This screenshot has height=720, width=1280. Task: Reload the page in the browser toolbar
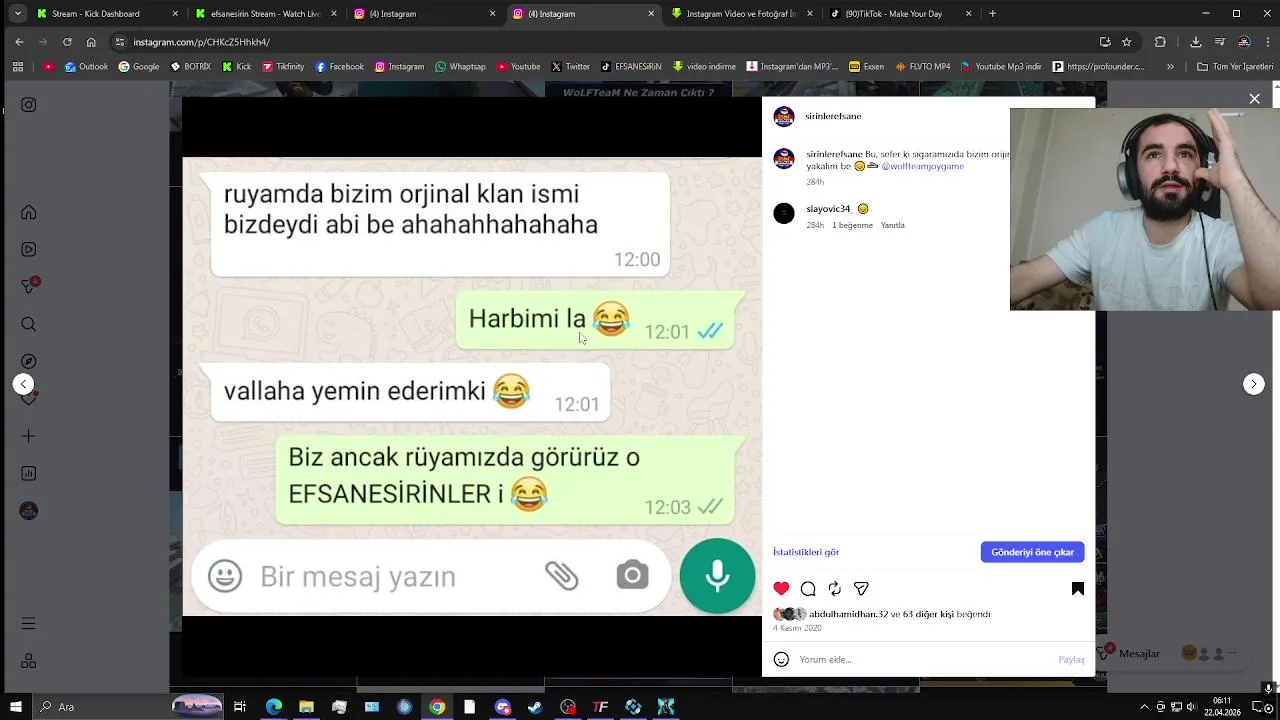[67, 42]
